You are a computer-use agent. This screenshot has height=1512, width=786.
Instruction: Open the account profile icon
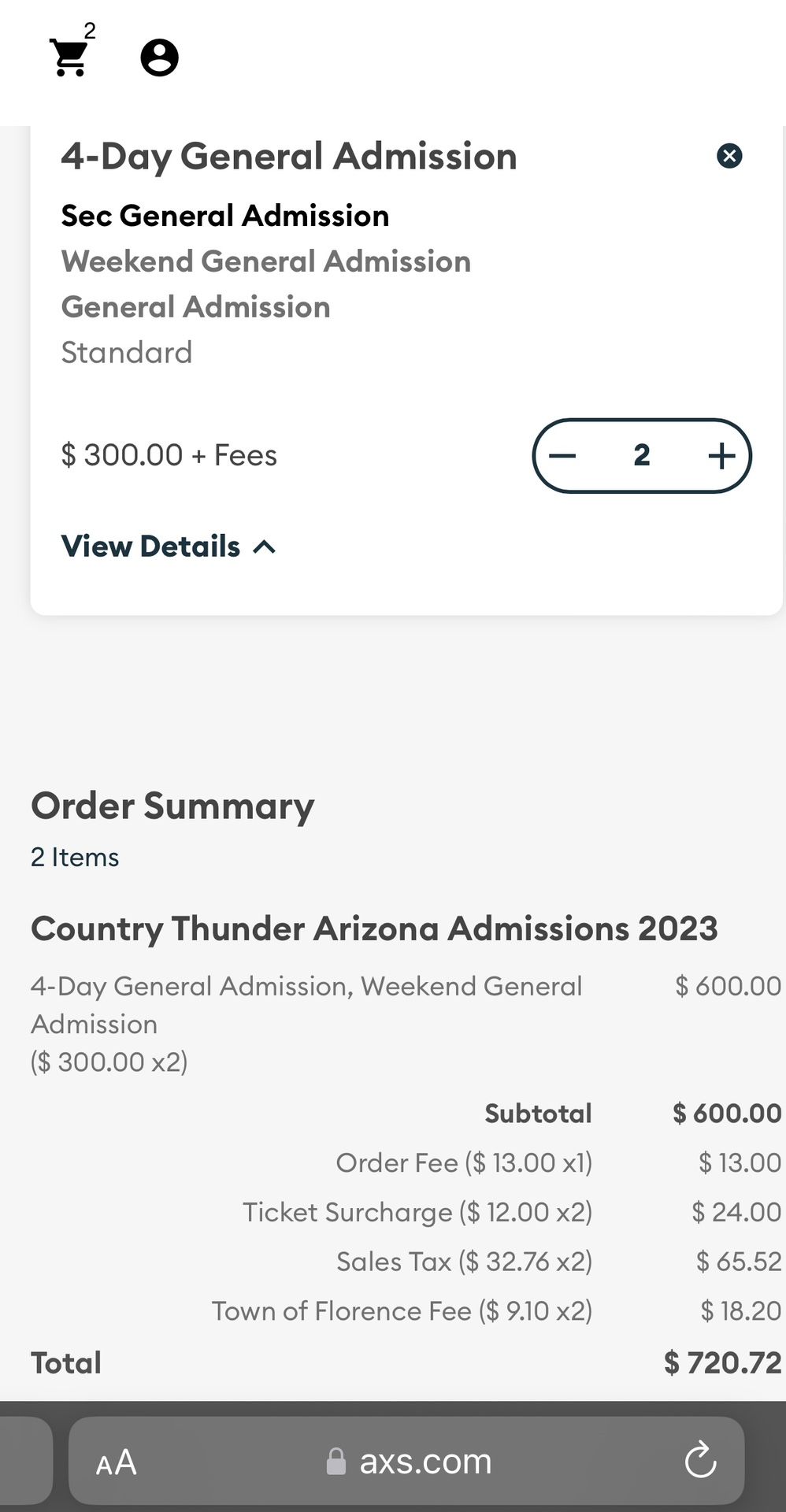160,57
